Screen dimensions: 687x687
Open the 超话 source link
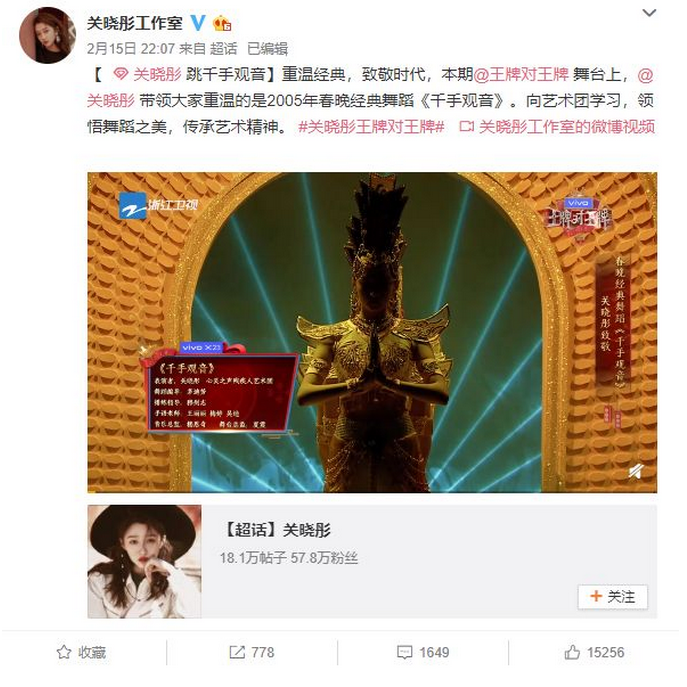pyautogui.click(x=224, y=47)
